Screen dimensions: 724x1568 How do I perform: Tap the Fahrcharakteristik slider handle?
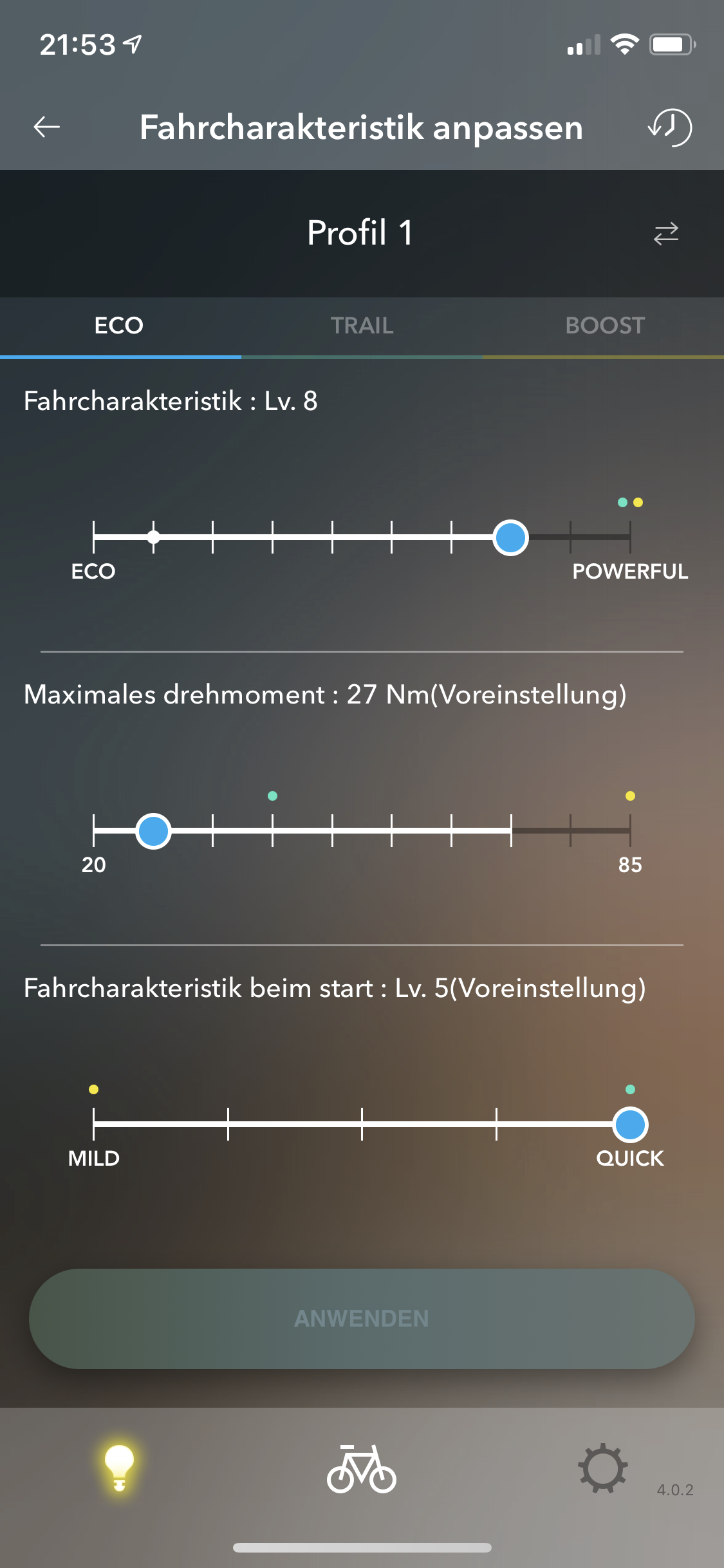coord(511,537)
